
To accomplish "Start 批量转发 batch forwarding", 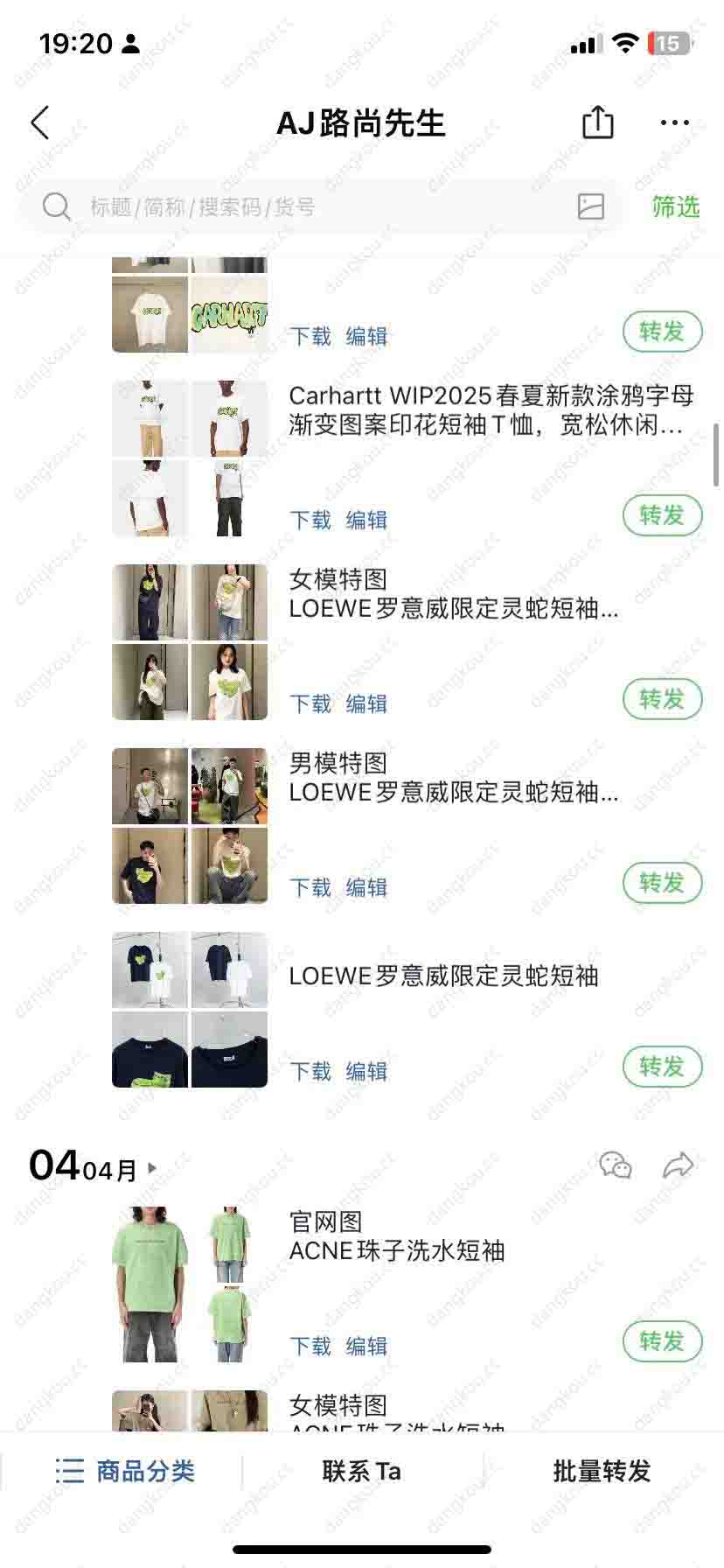I will 602,1472.
